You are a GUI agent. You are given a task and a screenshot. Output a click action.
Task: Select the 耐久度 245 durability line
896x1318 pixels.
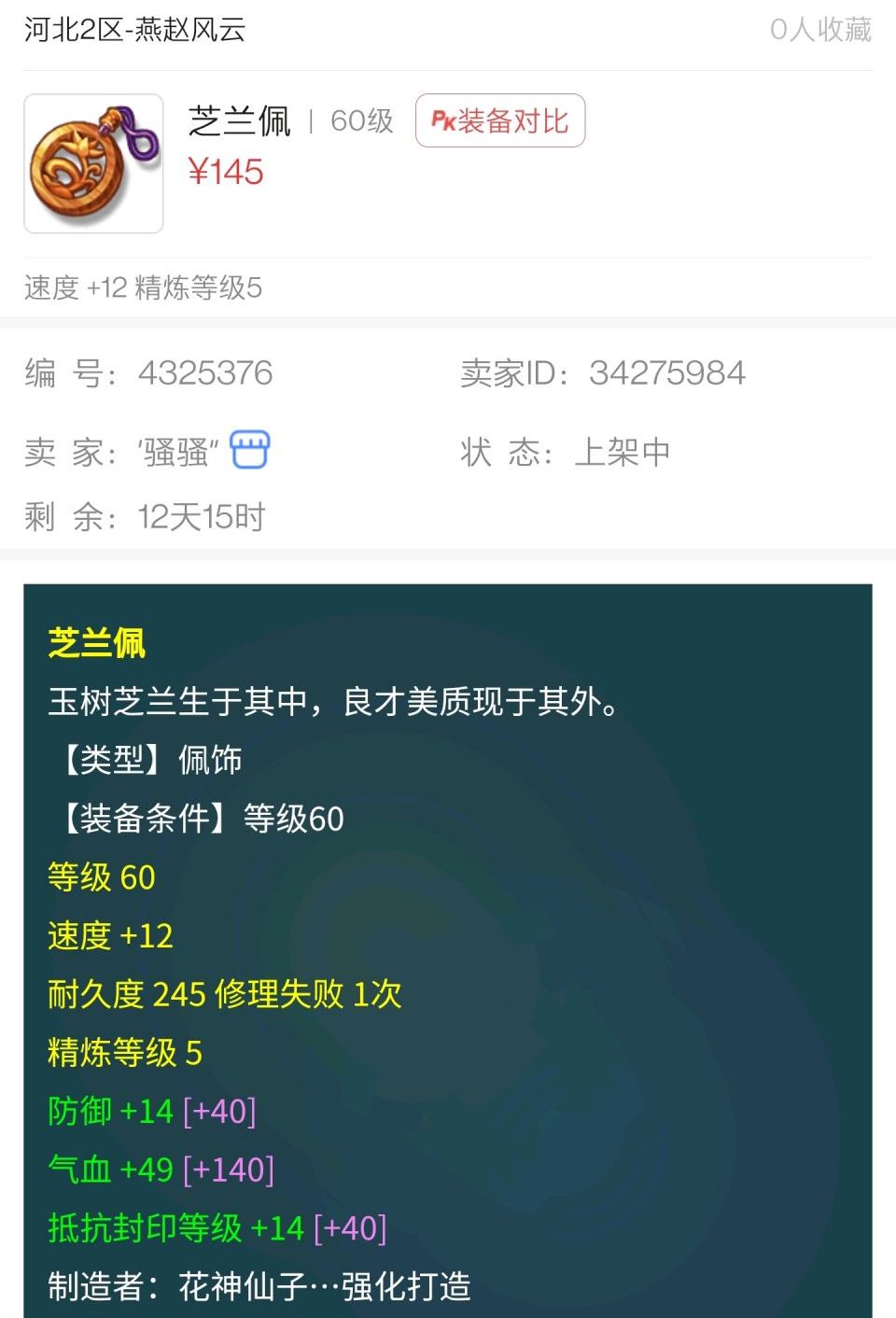222,995
